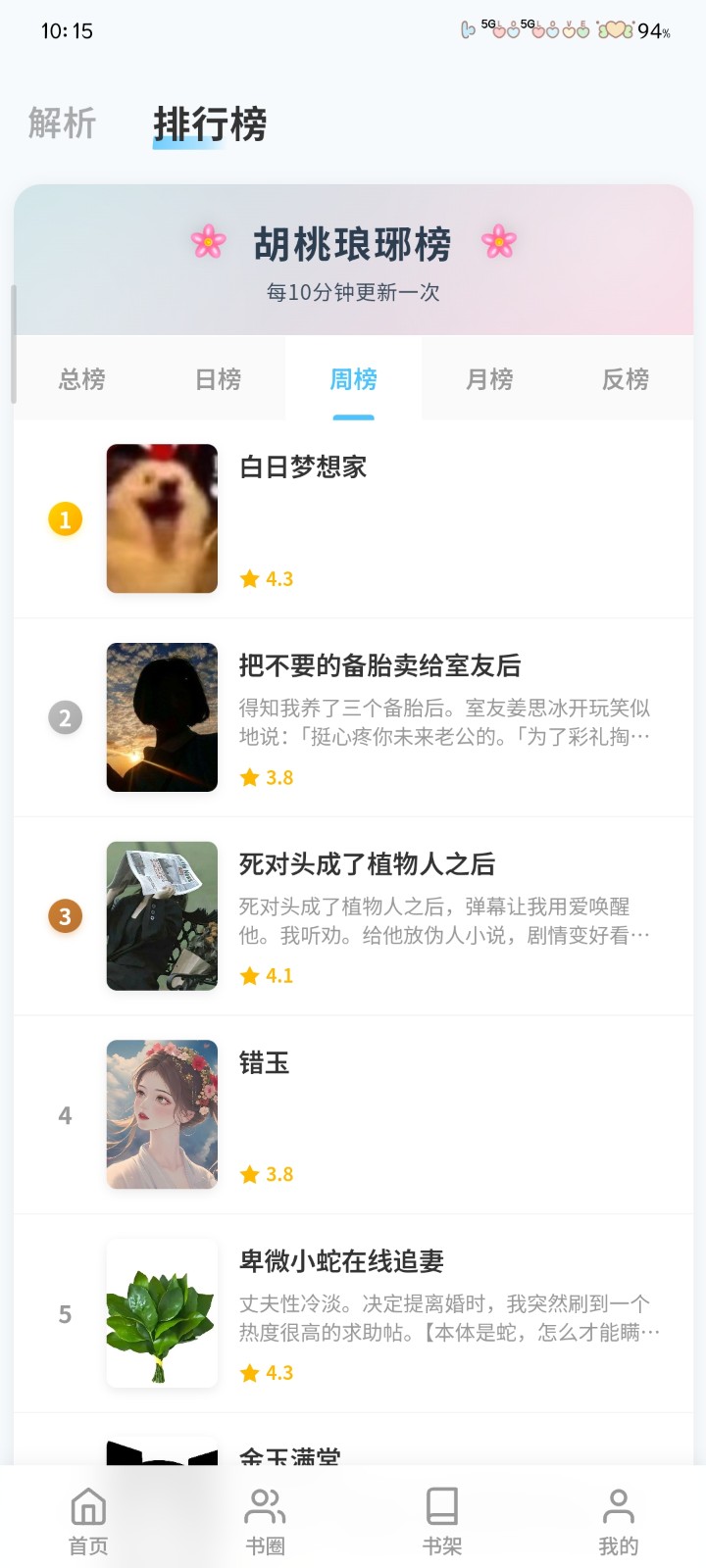The width and height of the screenshot is (706, 1568).
Task: Select the 我的 profile icon
Action: pyautogui.click(x=618, y=1514)
